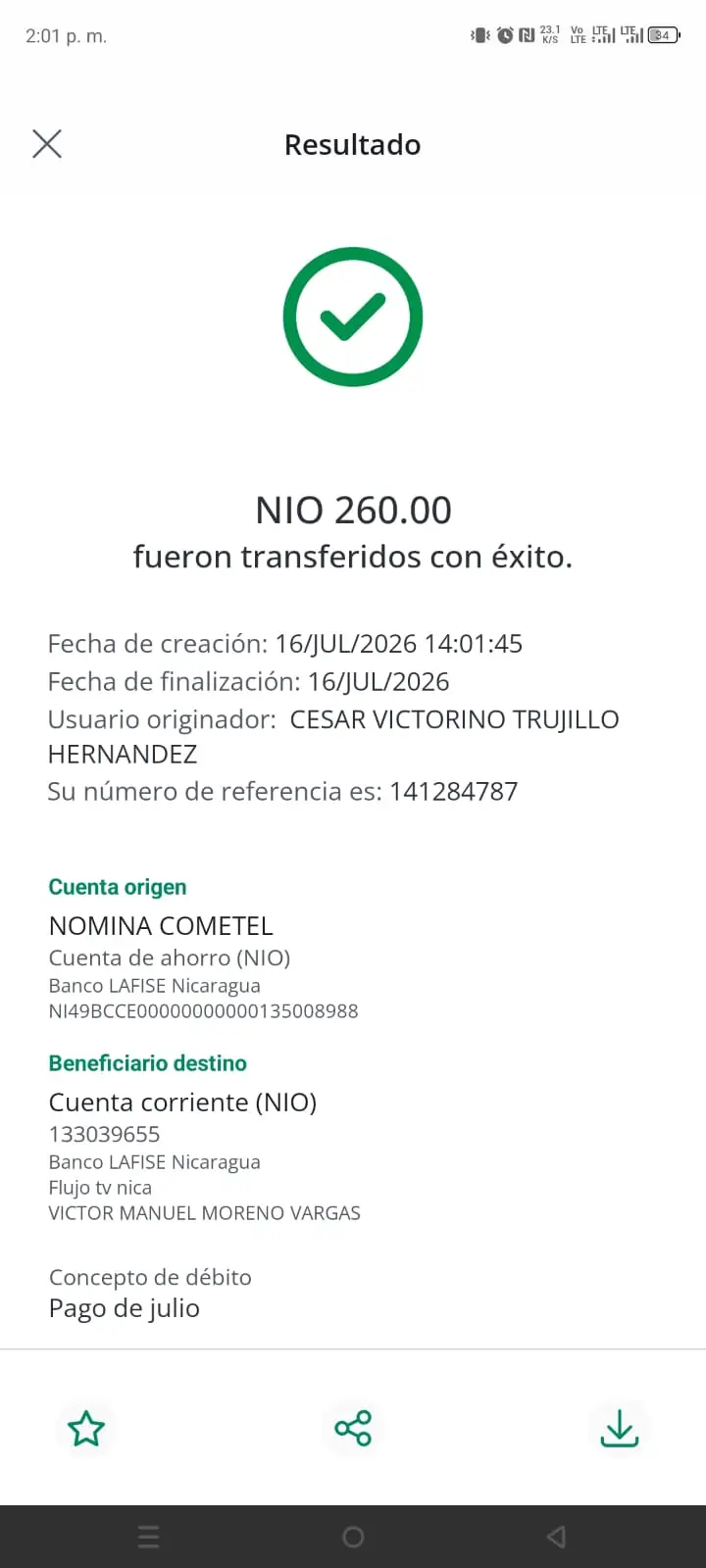Save this transfer as favorite with the star
Screen dimensions: 706x1568
(x=86, y=1428)
